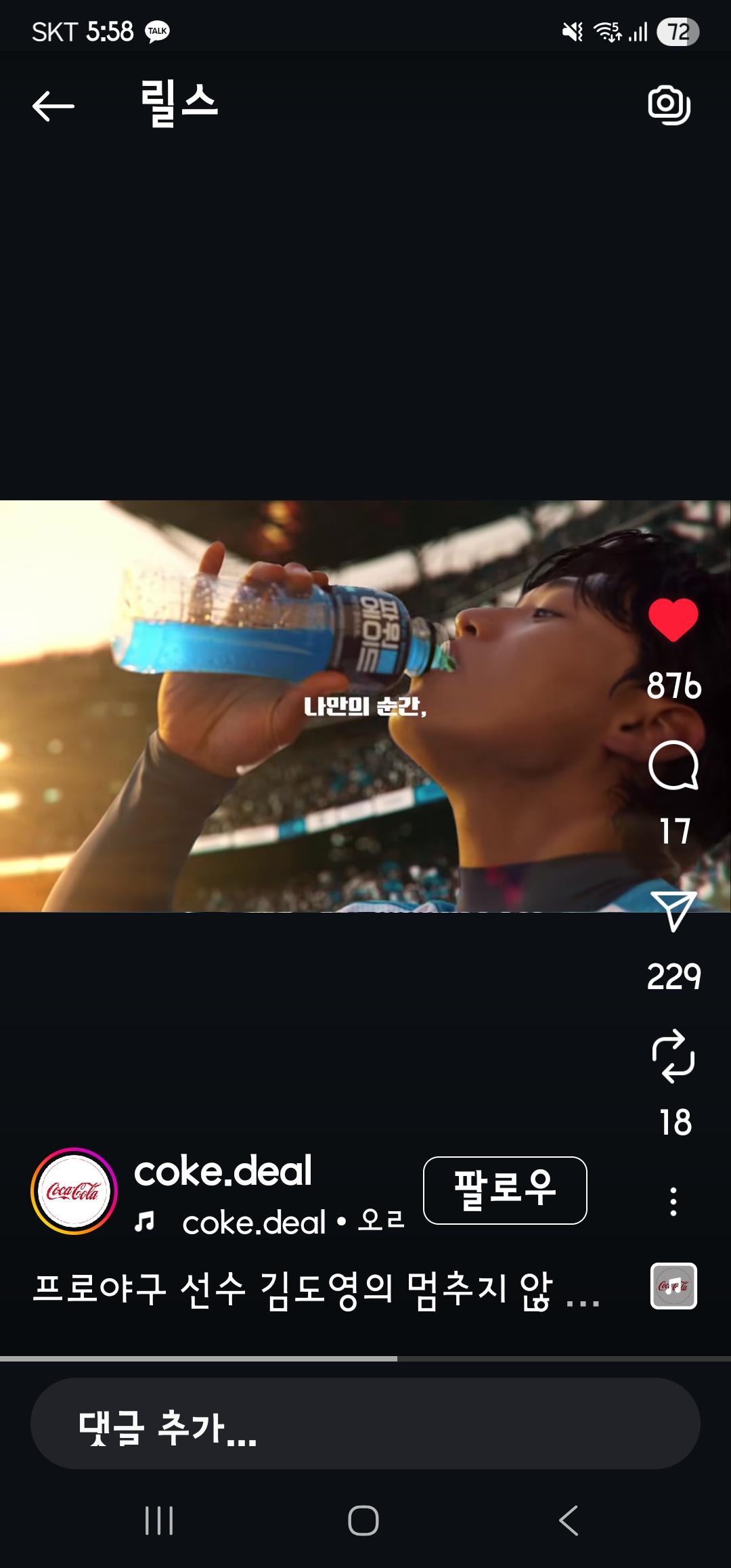This screenshot has width=731, height=1568.
Task: Open the three-dot more options menu
Action: point(673,1202)
